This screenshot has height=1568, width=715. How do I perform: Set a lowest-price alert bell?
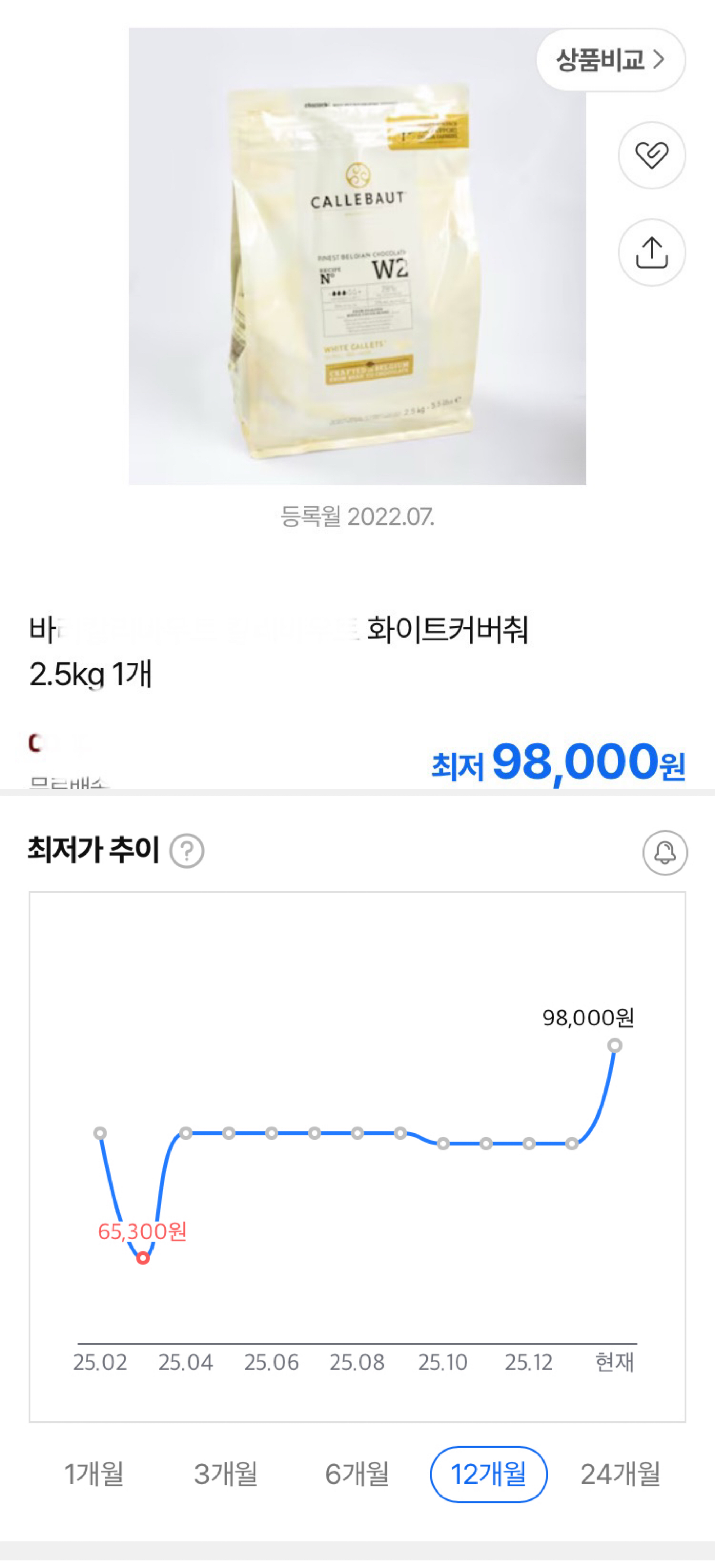click(664, 853)
